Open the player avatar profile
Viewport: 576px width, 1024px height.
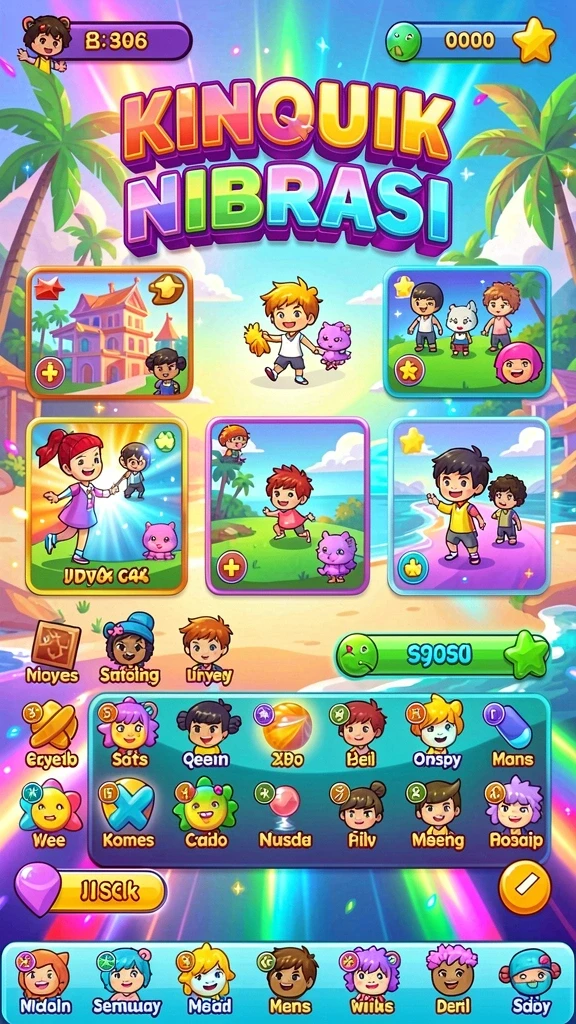tap(44, 43)
